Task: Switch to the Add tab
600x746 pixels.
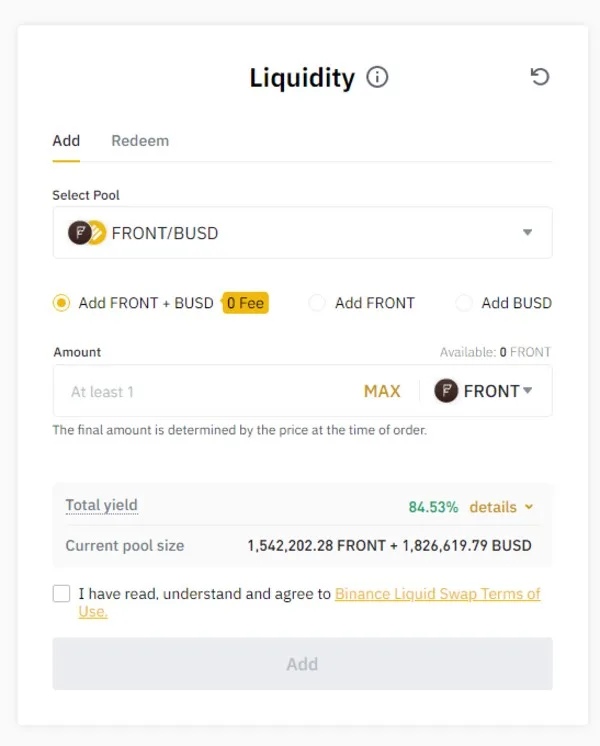Action: [66, 141]
